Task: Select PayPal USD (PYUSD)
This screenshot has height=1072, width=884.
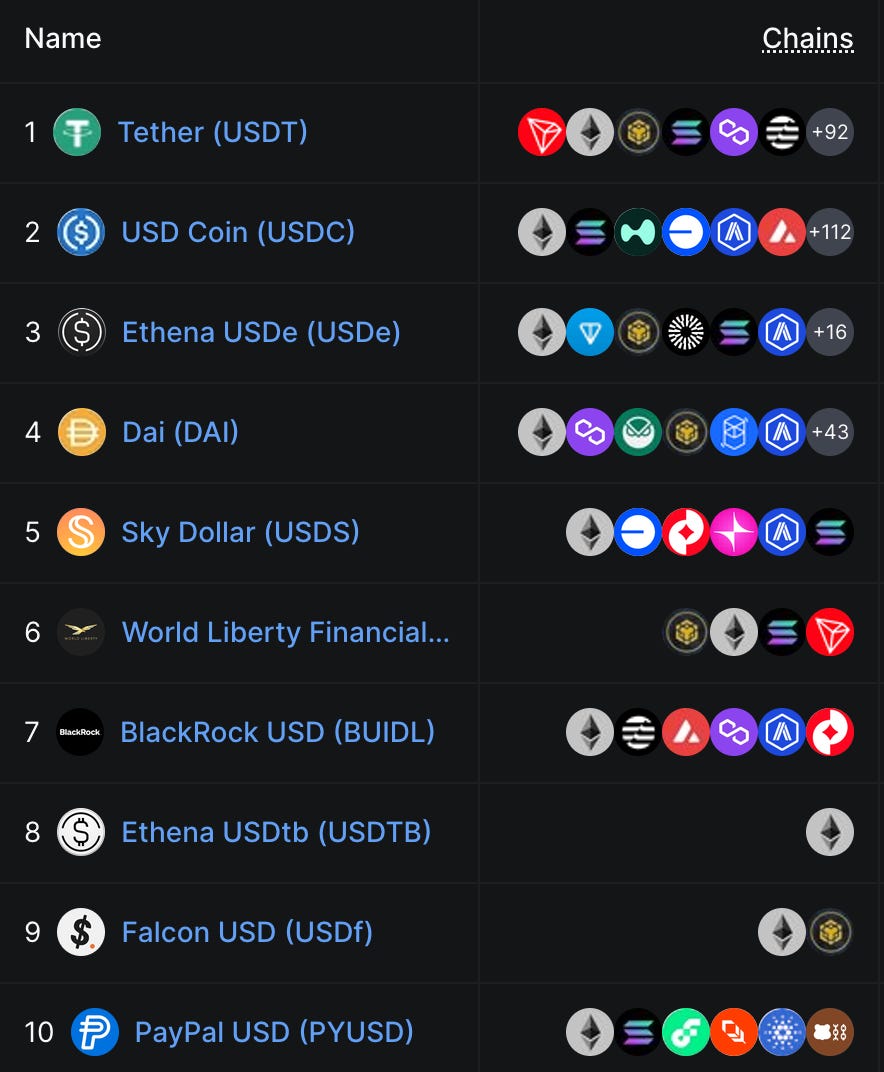Action: coord(274,1032)
